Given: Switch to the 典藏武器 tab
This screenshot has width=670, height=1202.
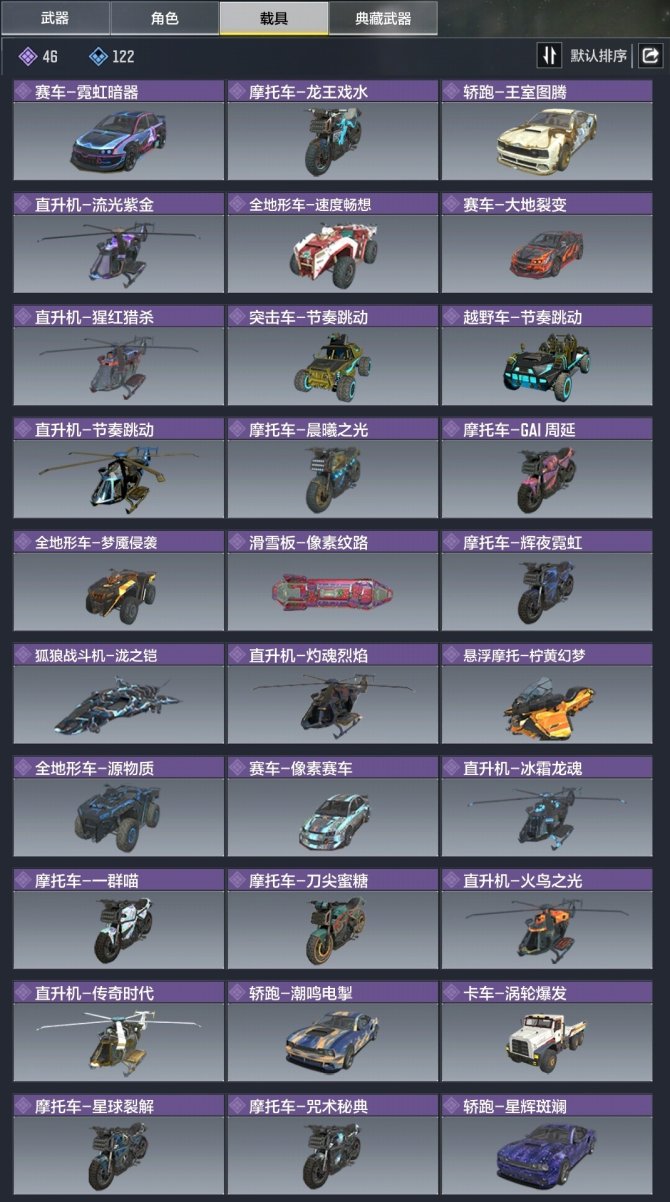Looking at the screenshot, I should [x=382, y=18].
